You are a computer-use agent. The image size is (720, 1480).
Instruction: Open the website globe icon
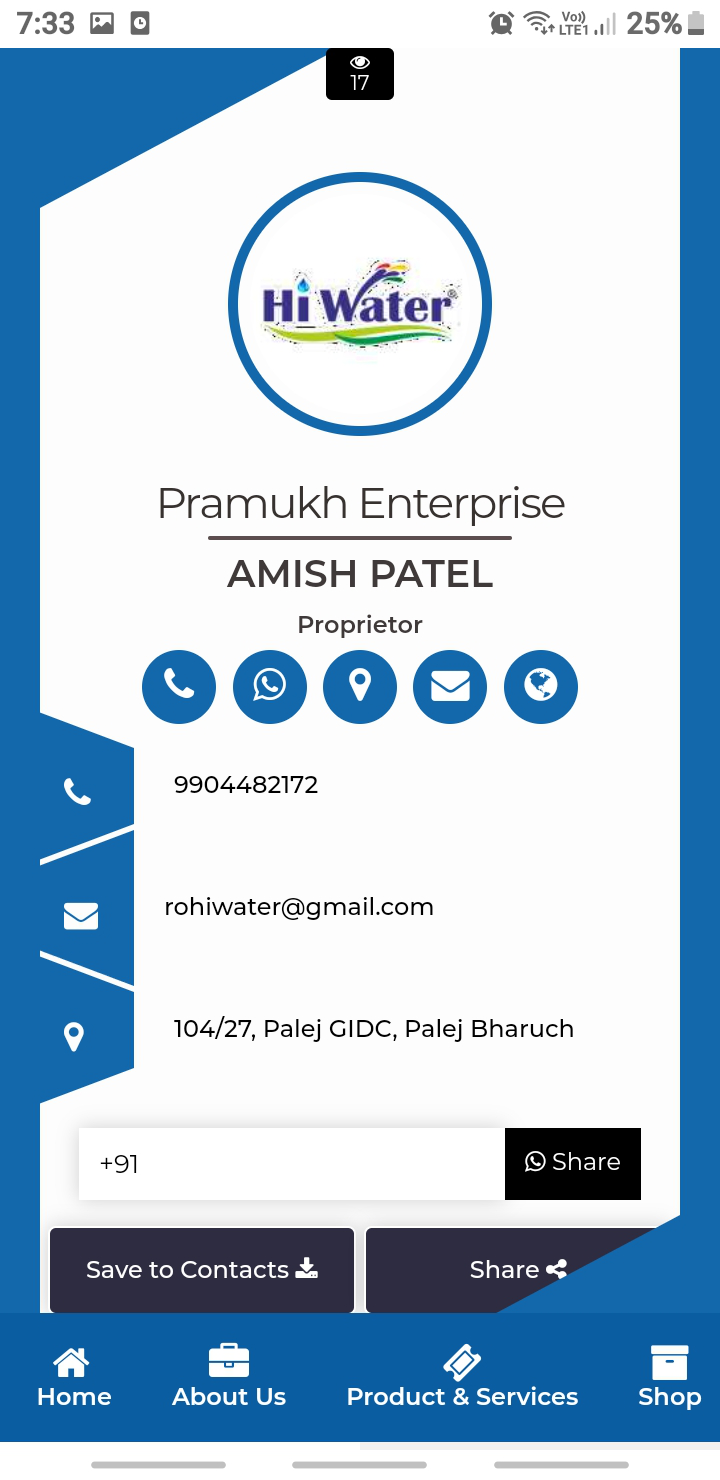click(541, 686)
